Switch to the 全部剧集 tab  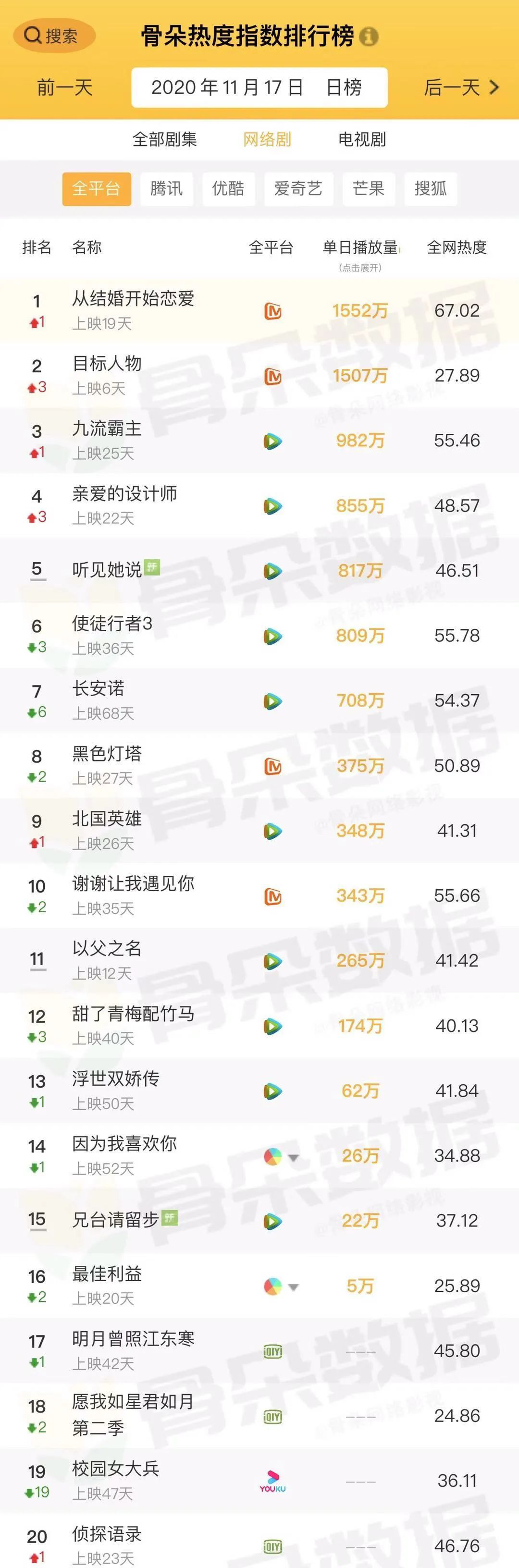164,139
